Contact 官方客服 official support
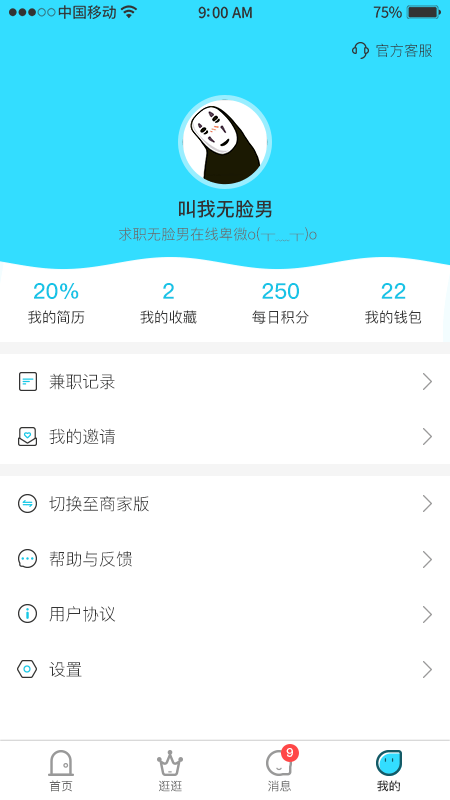450x800 pixels. (x=392, y=51)
